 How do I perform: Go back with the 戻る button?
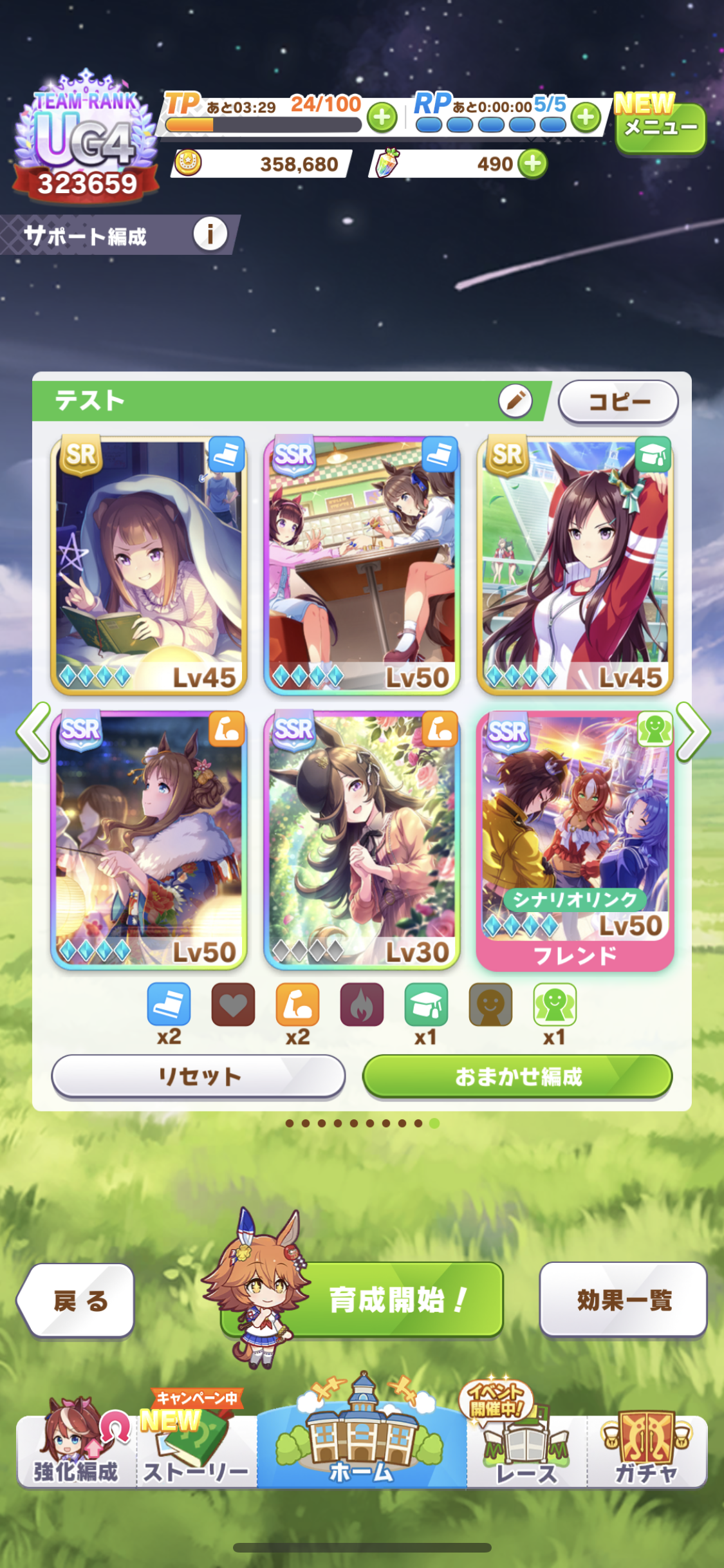[79, 1301]
